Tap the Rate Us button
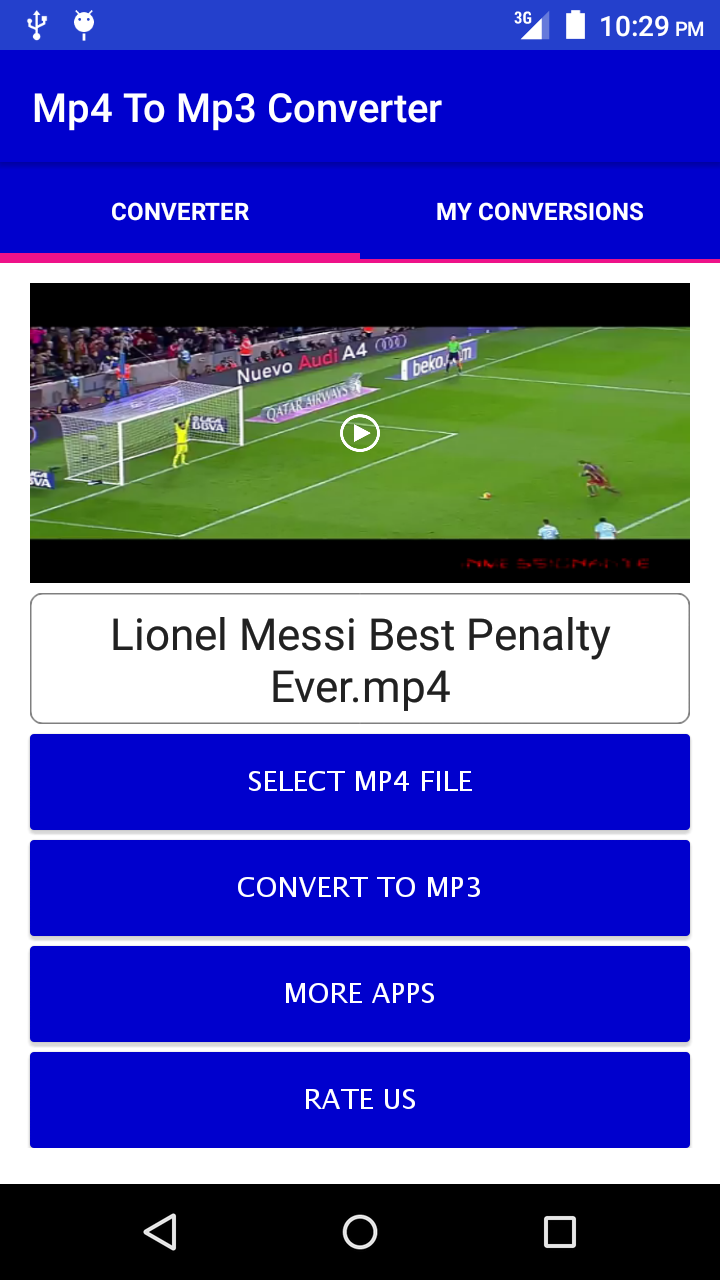 tap(360, 1099)
